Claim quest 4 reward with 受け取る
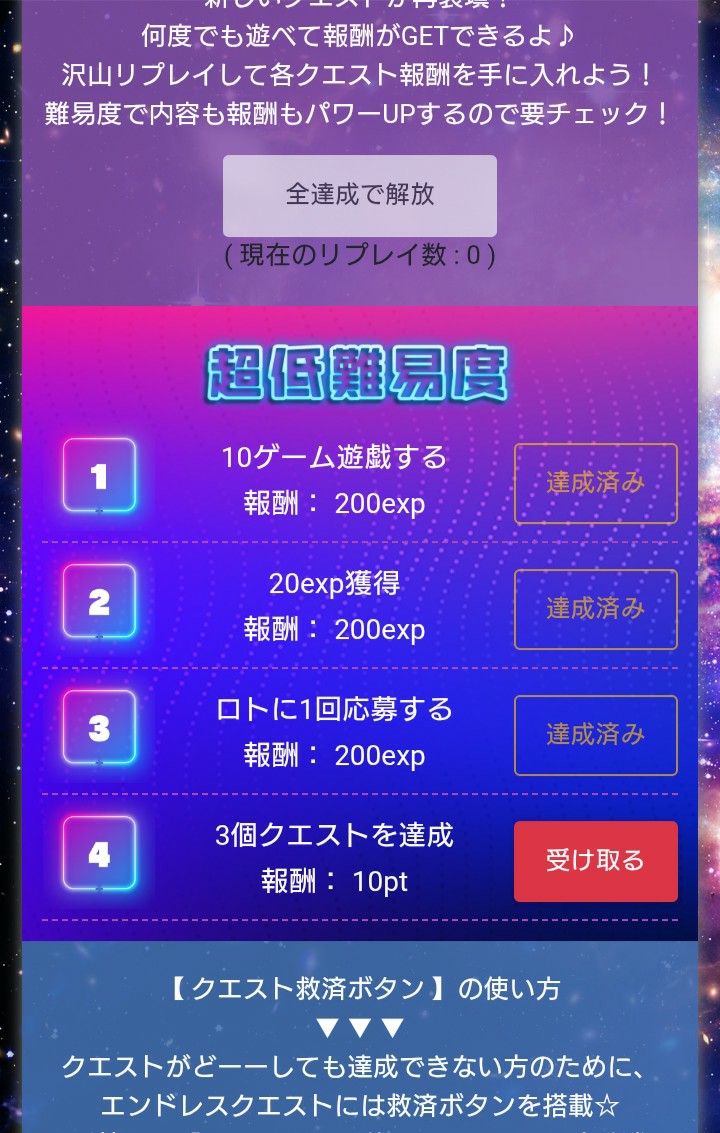This screenshot has width=720, height=1133. coord(595,861)
